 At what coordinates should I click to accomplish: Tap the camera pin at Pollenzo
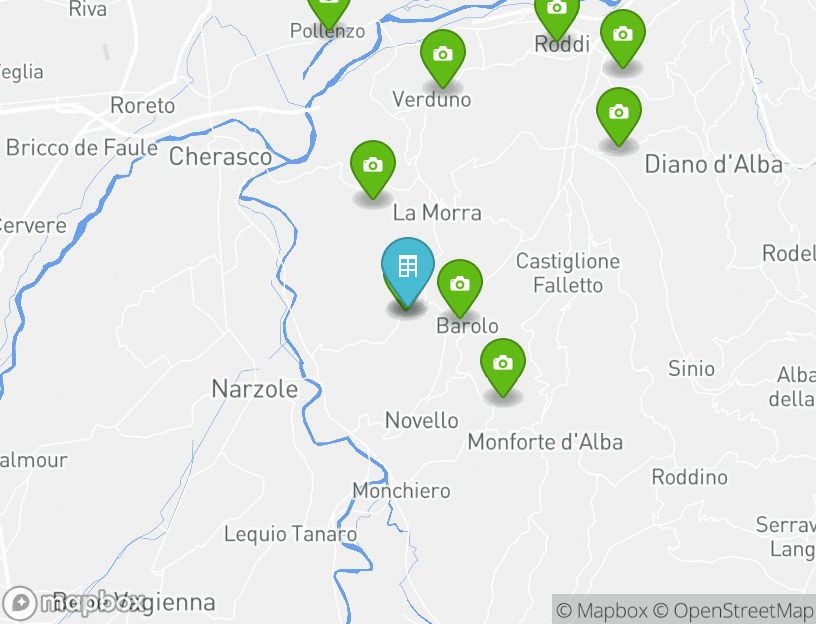pyautogui.click(x=328, y=8)
